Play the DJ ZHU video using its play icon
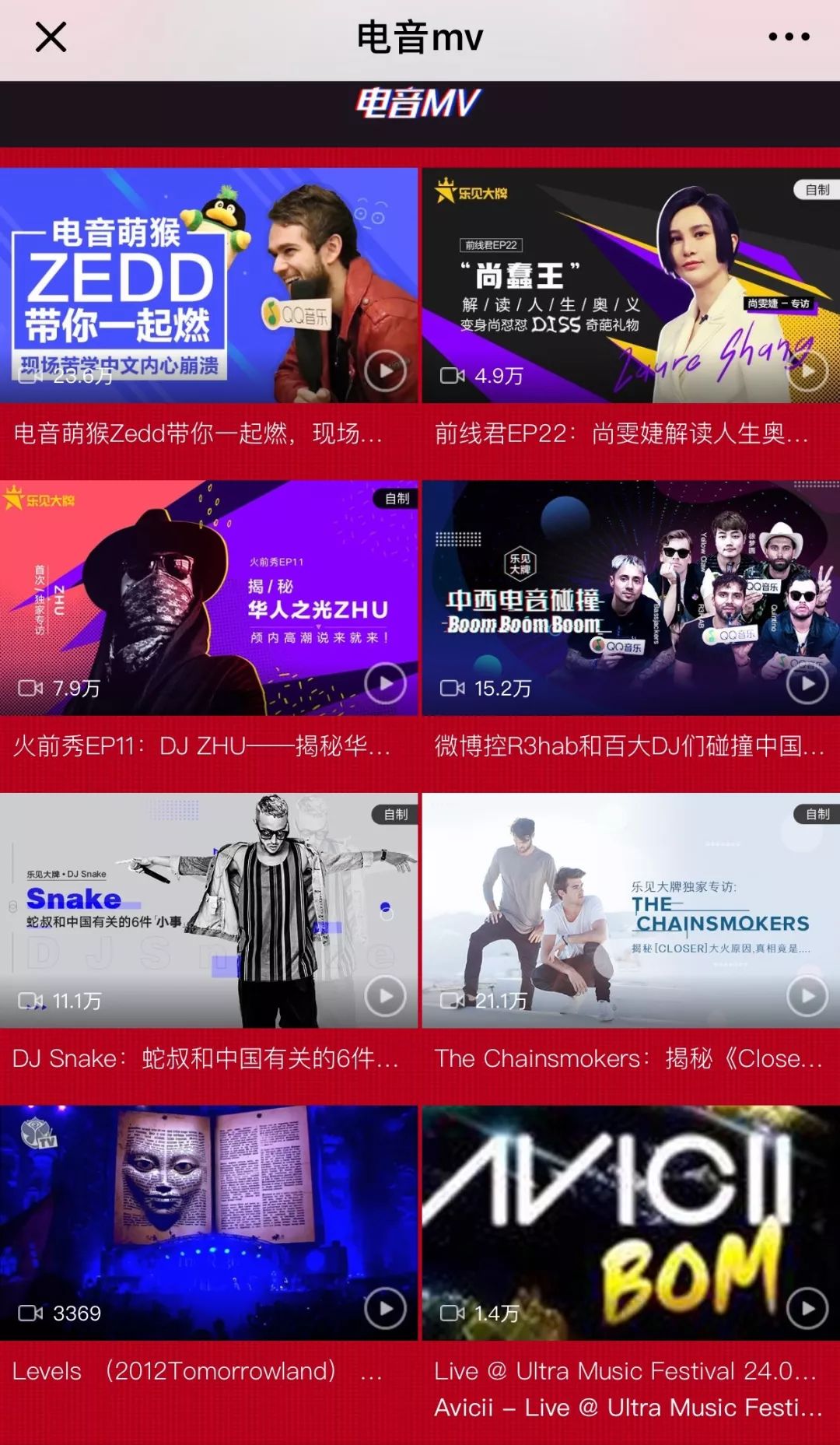 pyautogui.click(x=385, y=684)
